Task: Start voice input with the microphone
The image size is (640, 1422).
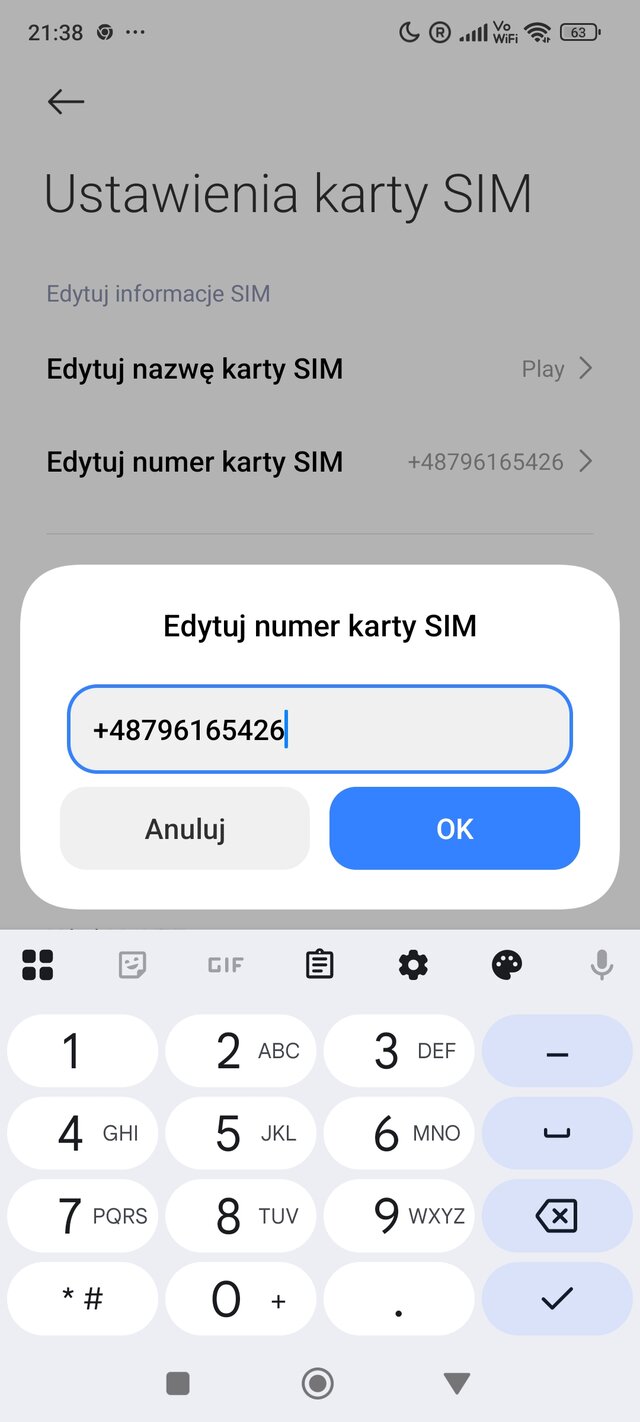Action: click(601, 965)
